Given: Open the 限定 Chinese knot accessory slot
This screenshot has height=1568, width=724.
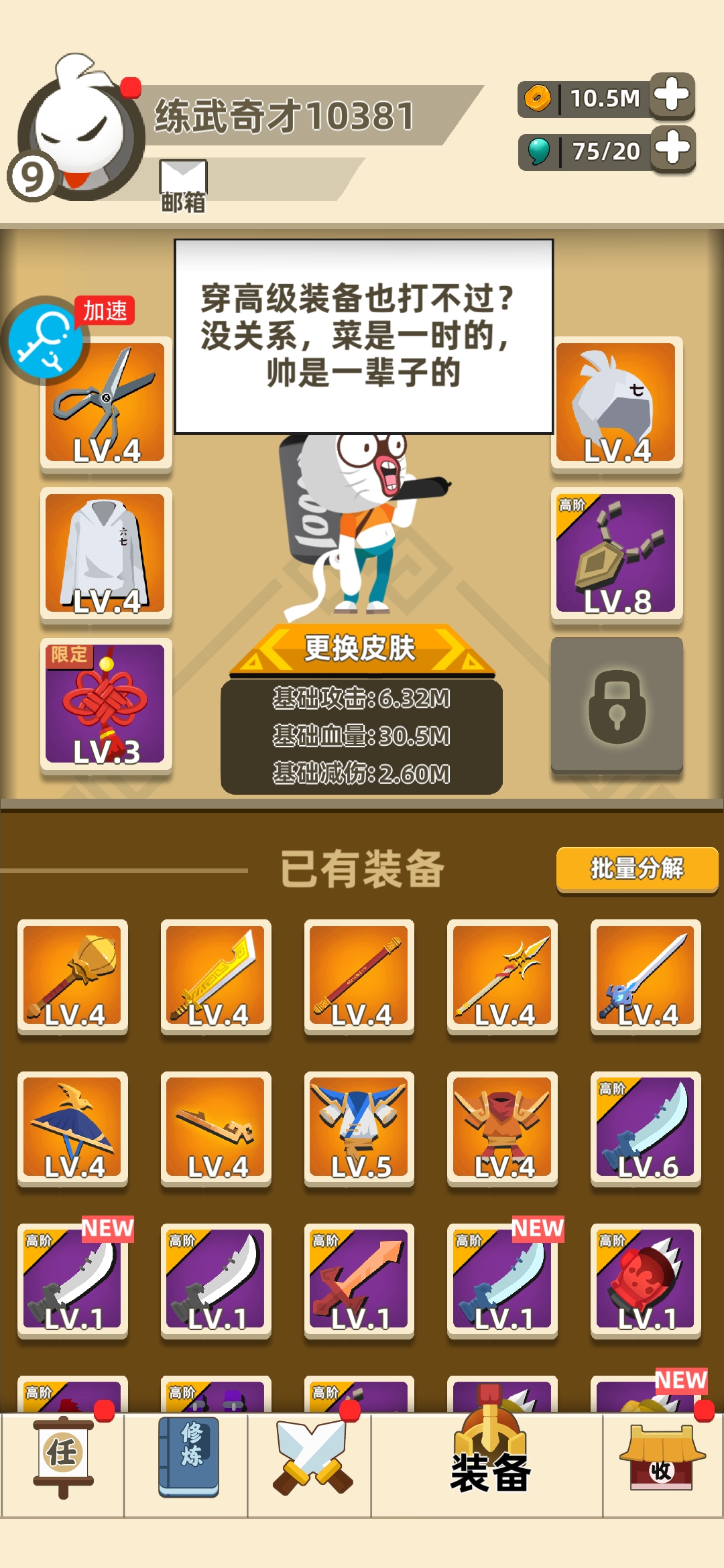Looking at the screenshot, I should point(106,705).
